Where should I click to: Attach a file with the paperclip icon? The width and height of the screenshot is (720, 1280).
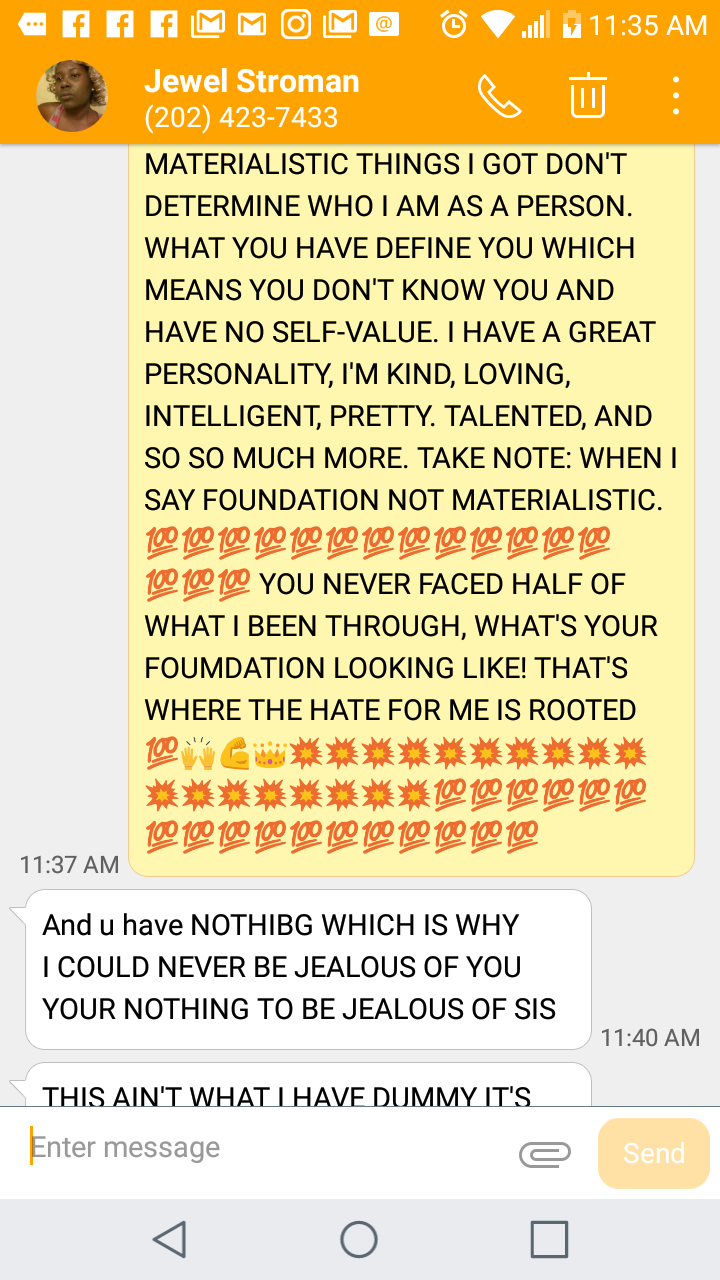click(545, 1154)
